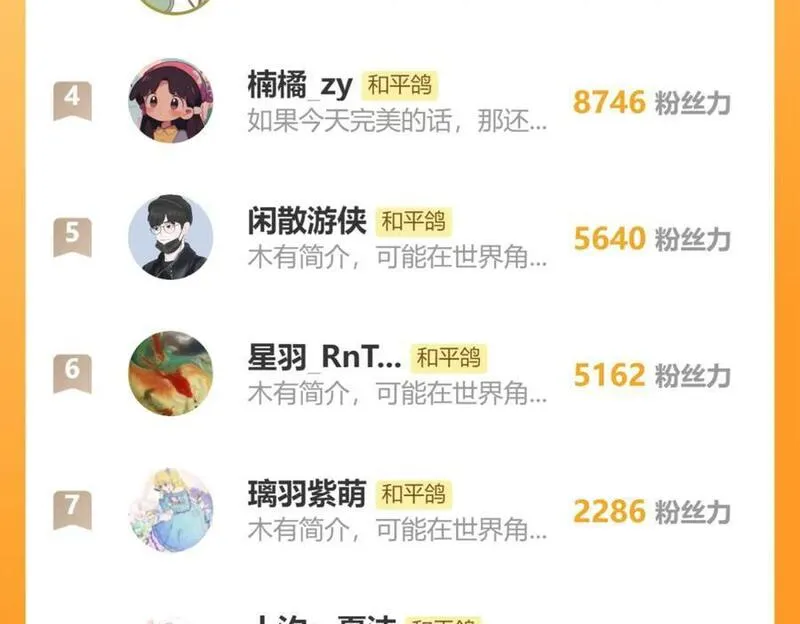Open 璃羽紫萌's ranking row

[x=400, y=509]
